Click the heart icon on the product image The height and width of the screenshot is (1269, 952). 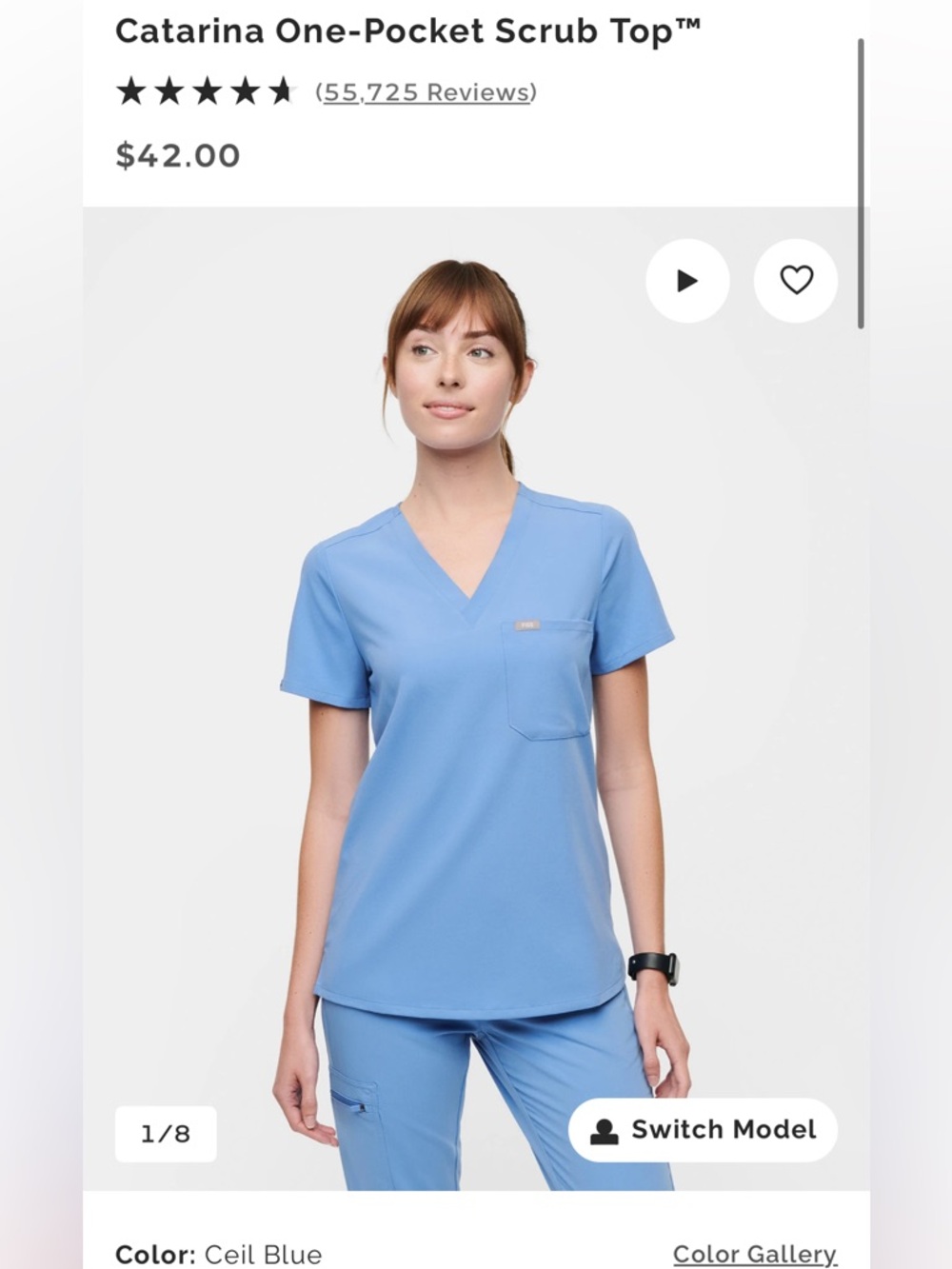pyautogui.click(x=795, y=280)
